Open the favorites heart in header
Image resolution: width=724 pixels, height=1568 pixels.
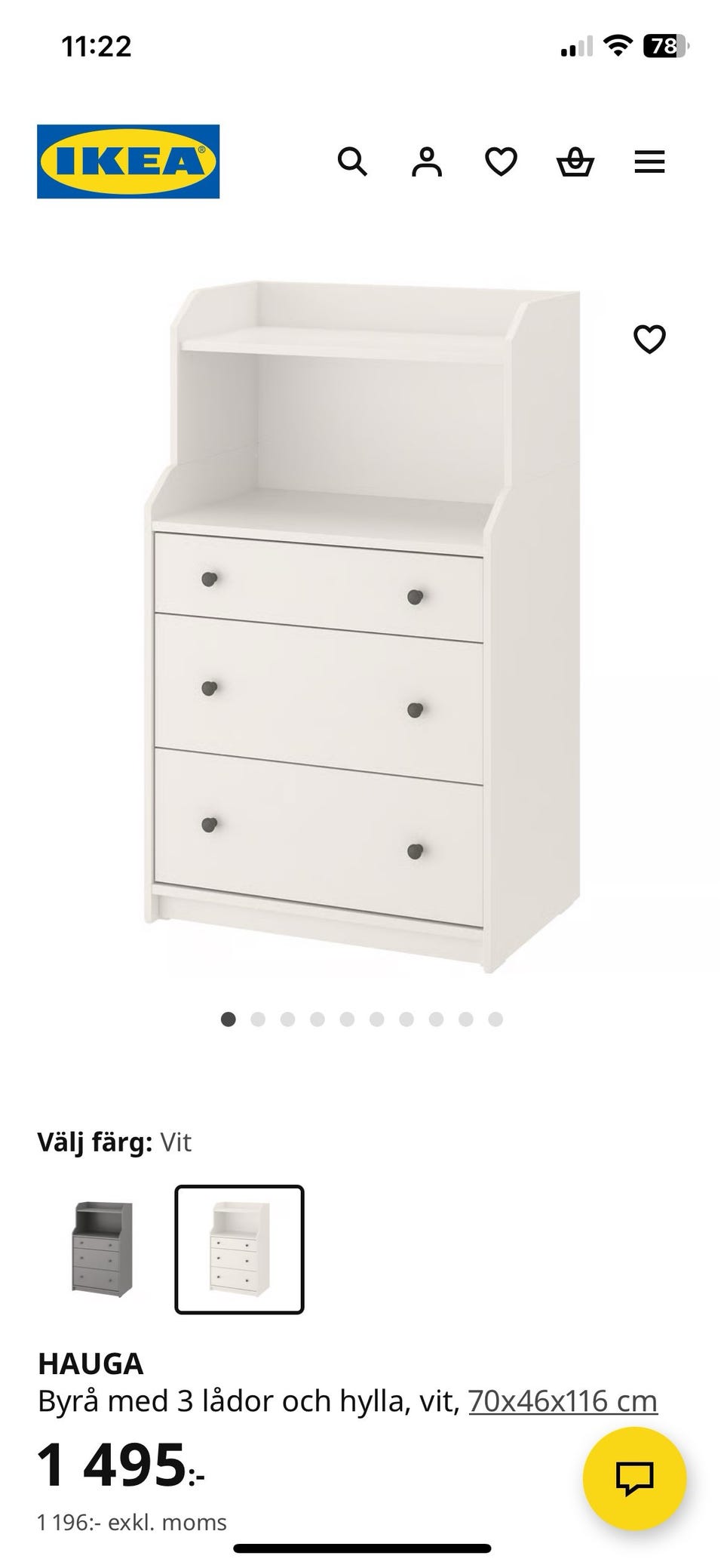coord(501,161)
